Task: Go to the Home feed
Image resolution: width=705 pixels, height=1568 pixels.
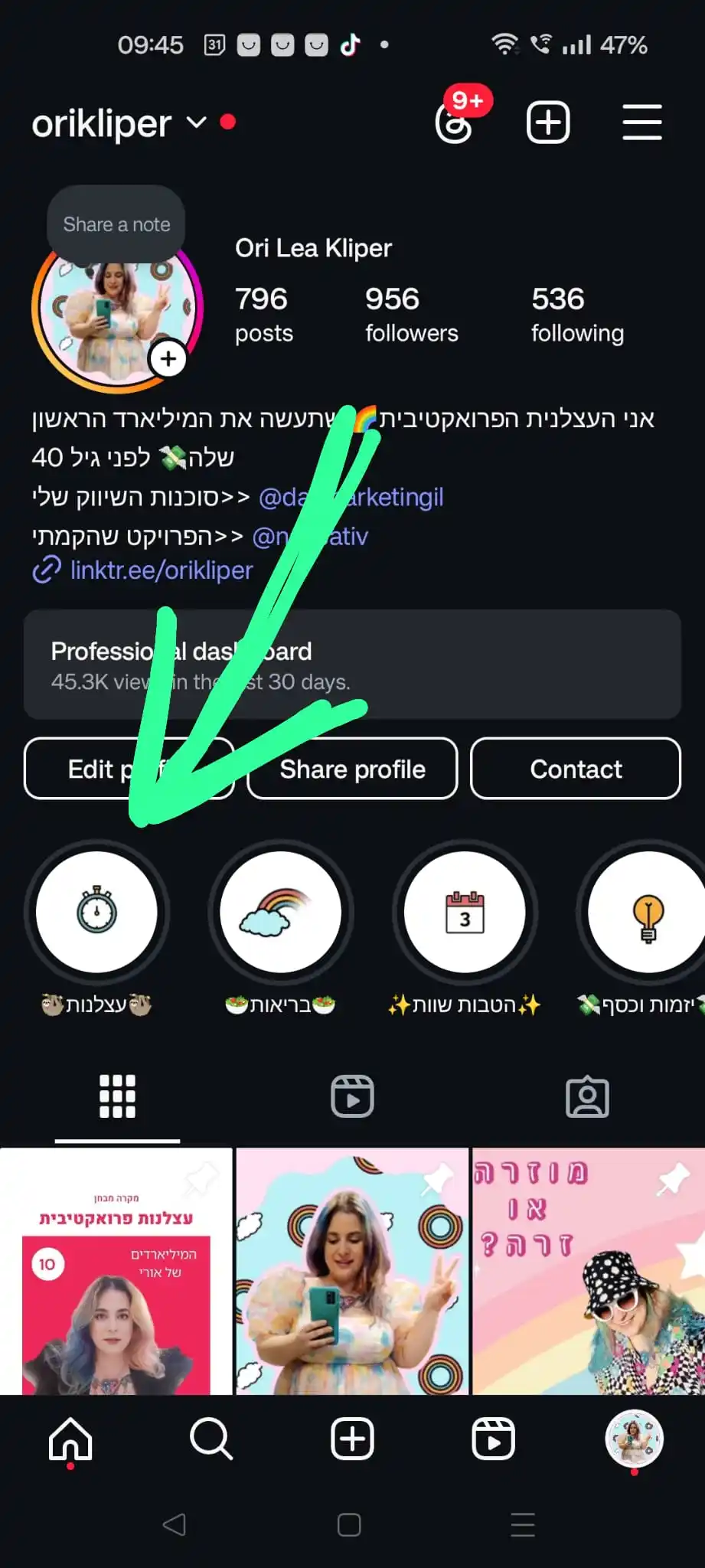Action: click(70, 1439)
